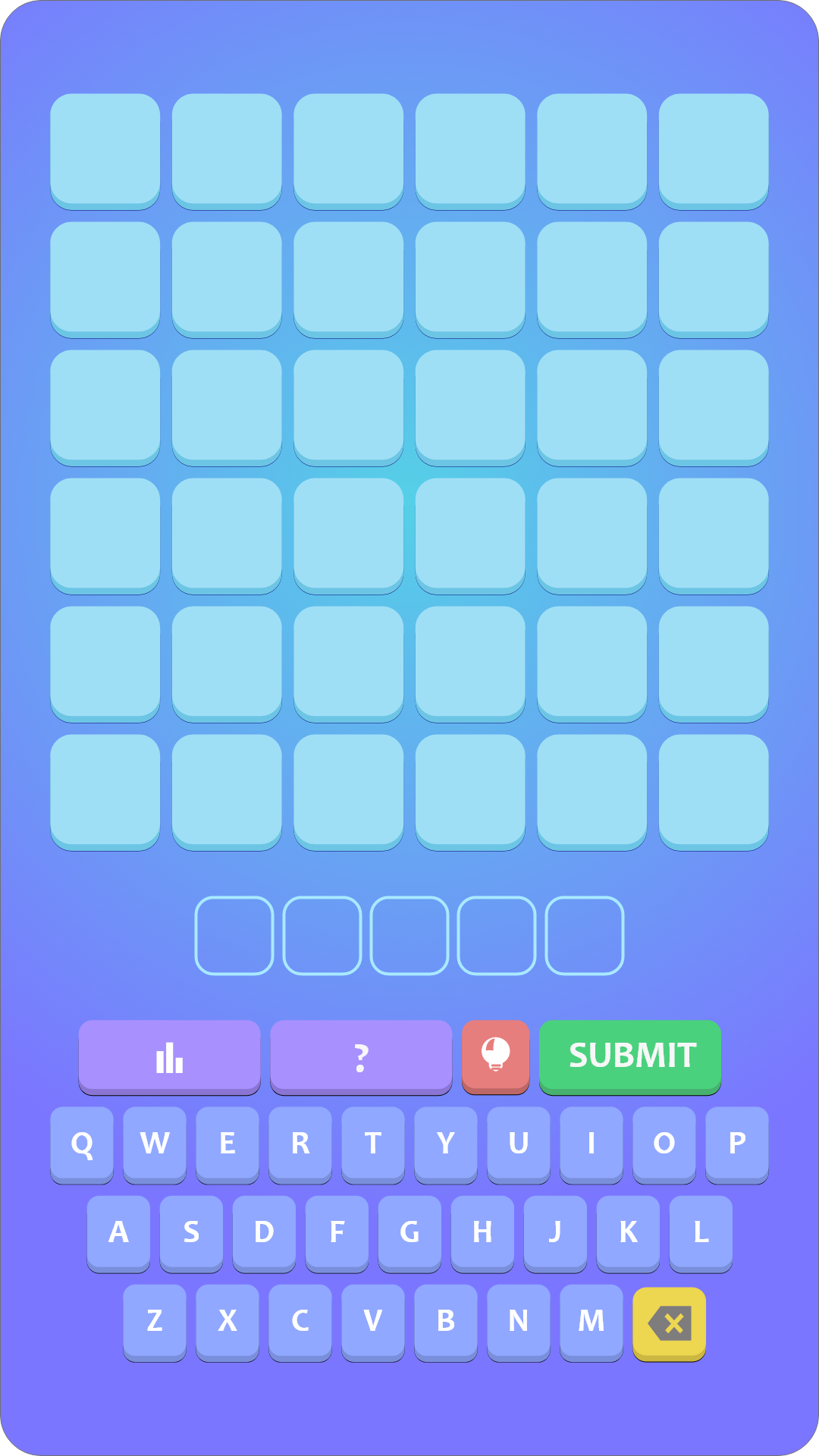Select the letter P key
Screen dimensions: 819x1456
(737, 1144)
